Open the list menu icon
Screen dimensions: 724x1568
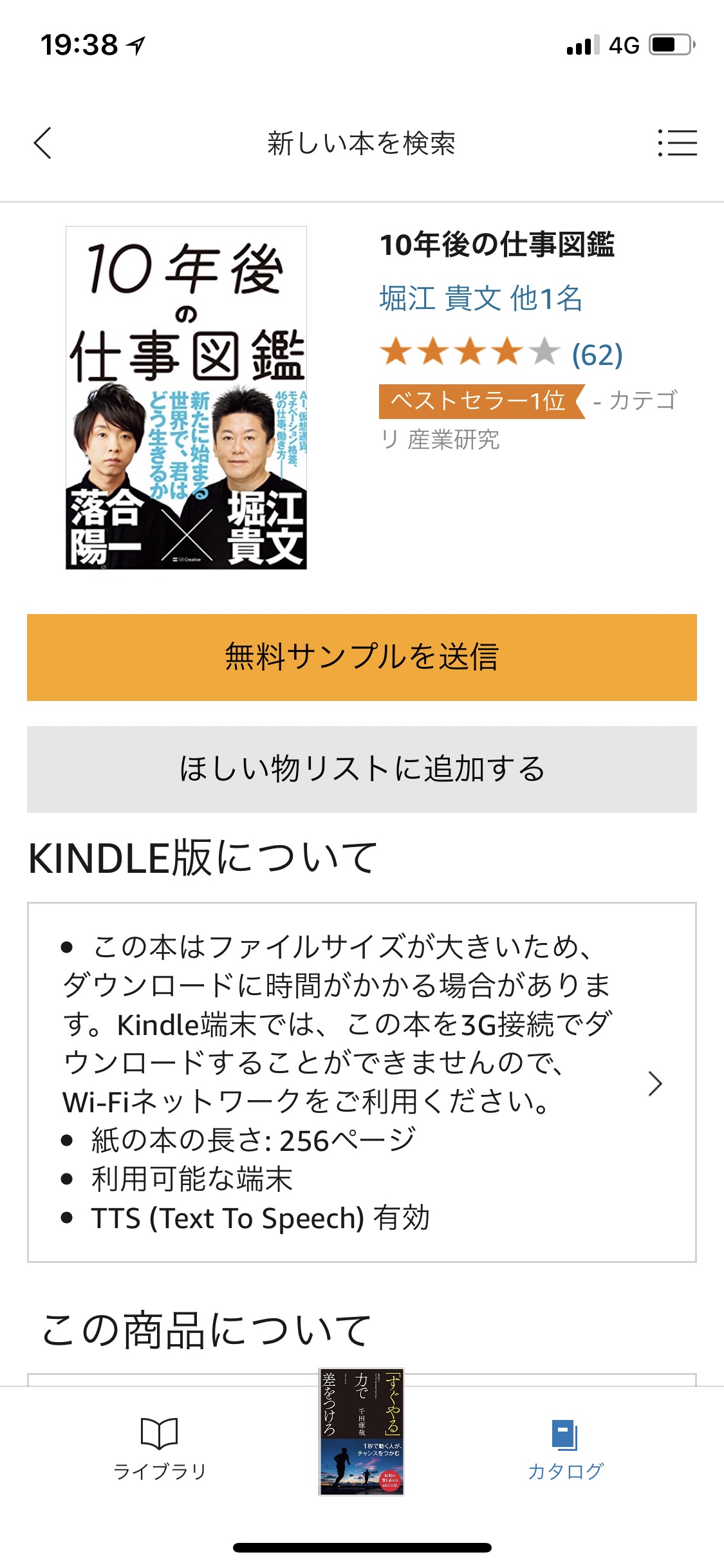pos(677,143)
